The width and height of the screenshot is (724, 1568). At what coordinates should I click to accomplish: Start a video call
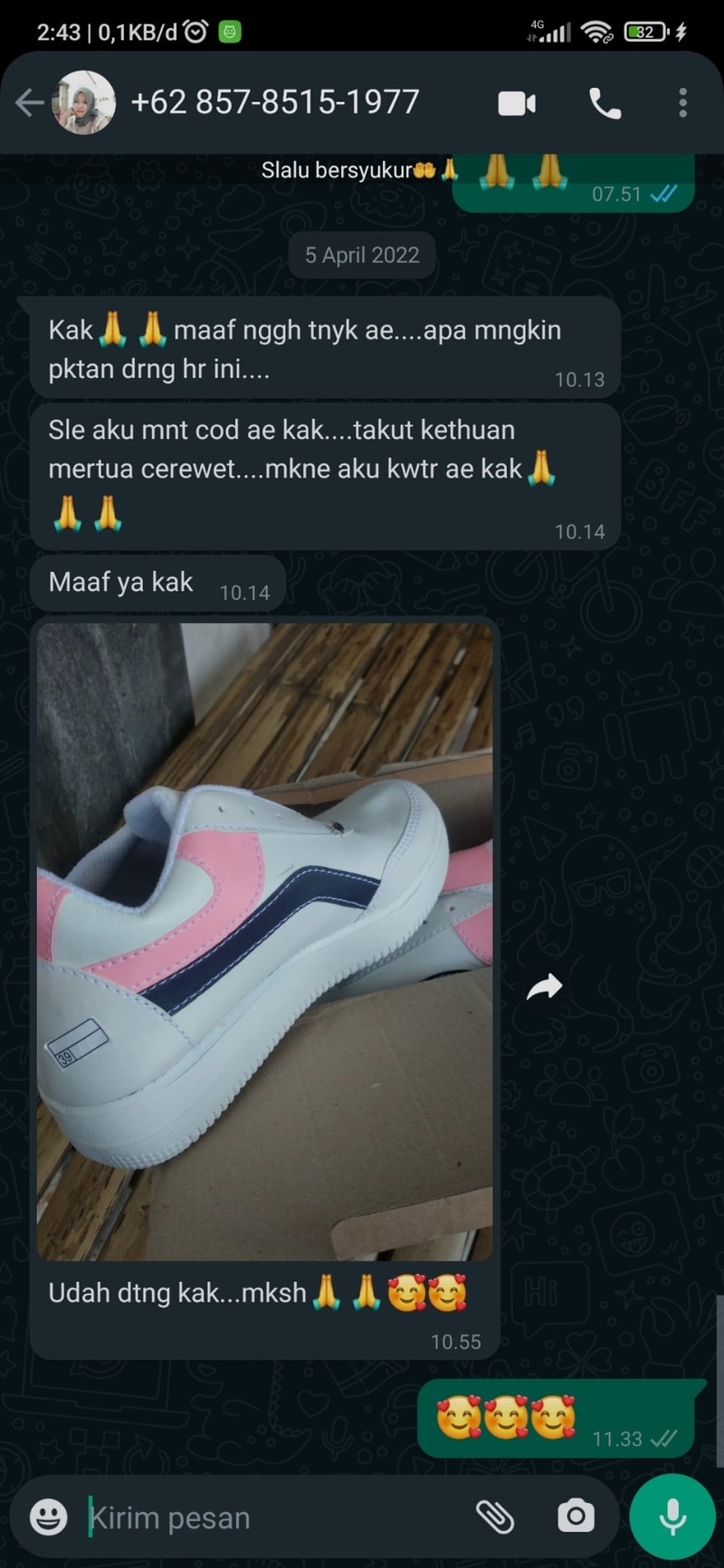[517, 103]
